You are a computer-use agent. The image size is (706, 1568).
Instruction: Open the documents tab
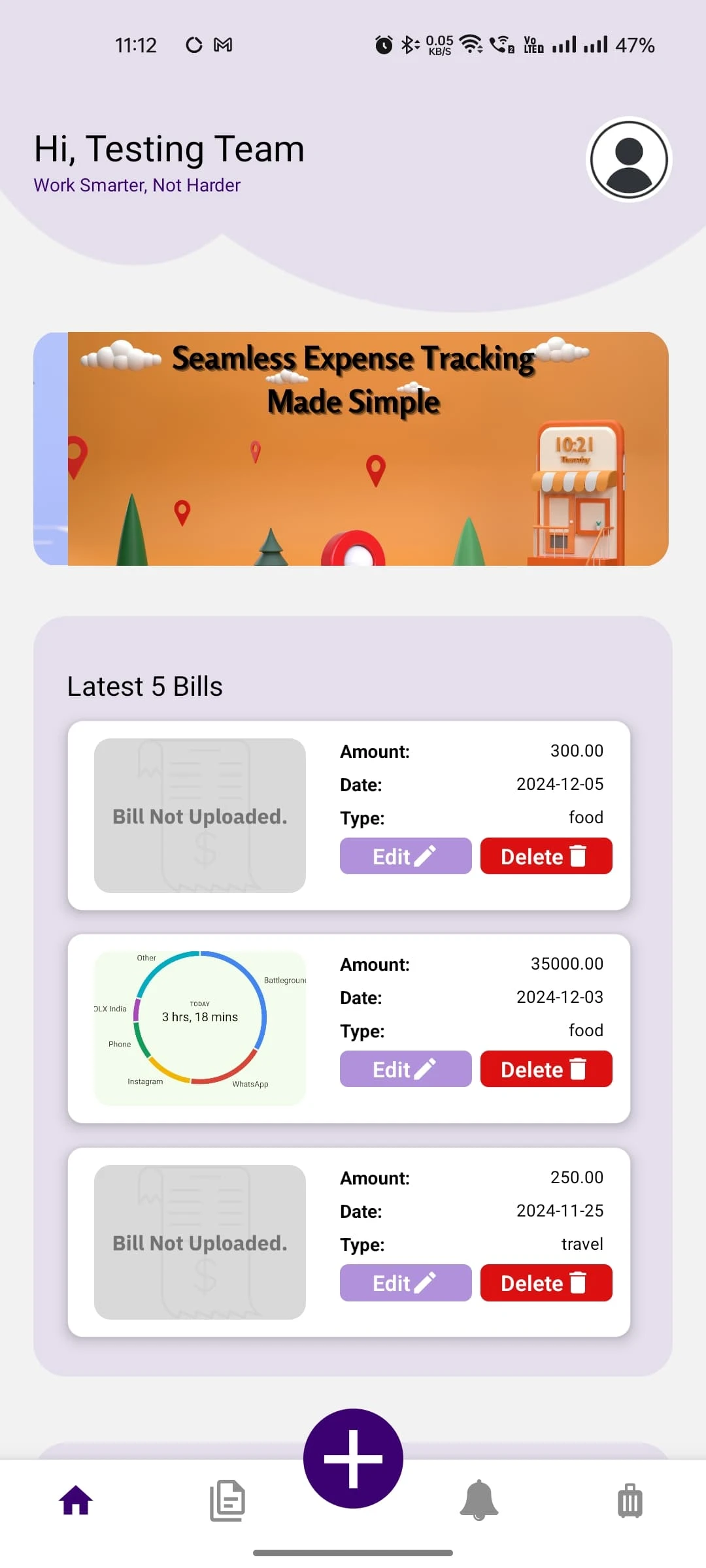coord(227,1500)
